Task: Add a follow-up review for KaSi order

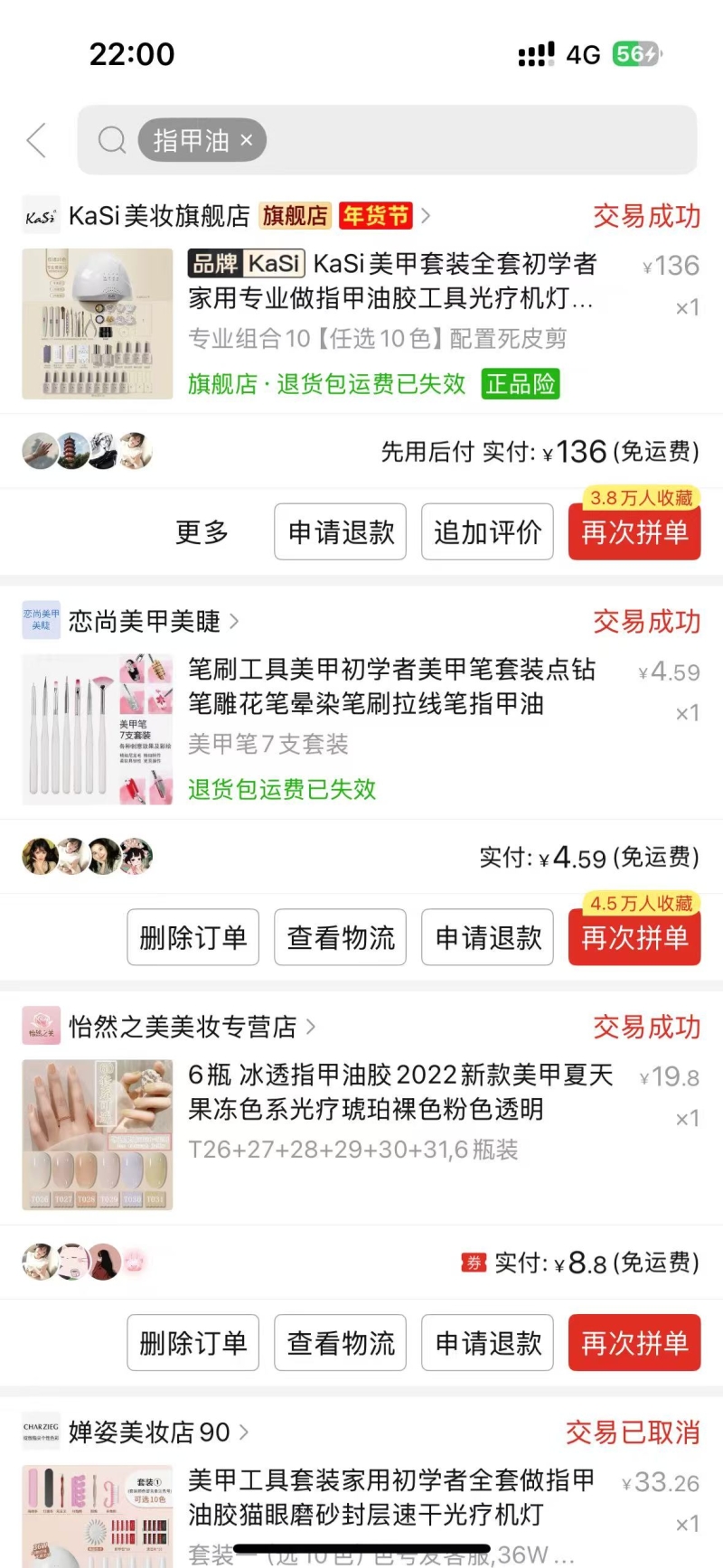Action: pos(487,532)
